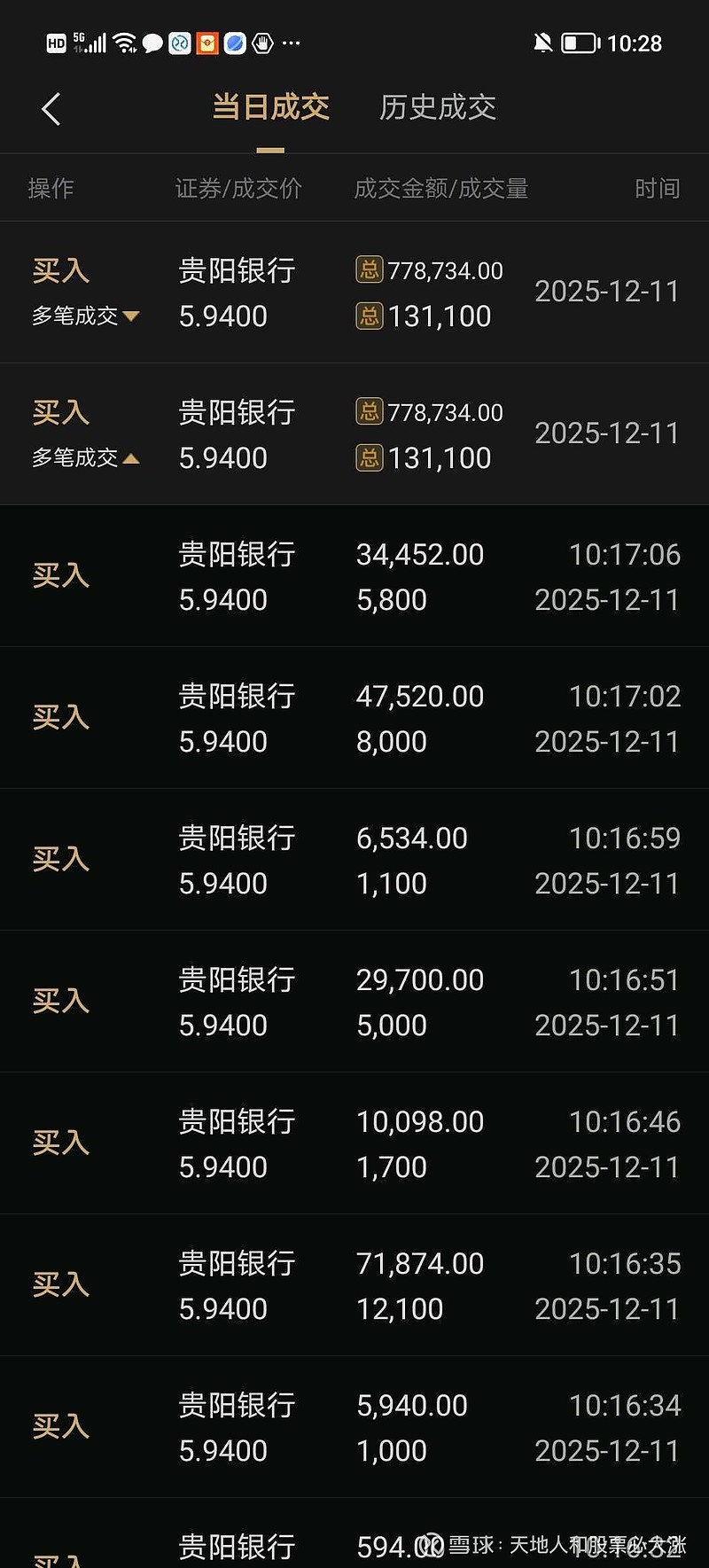Select the 当日成交 tab
Screen dimensions: 709x1568
click(270, 107)
